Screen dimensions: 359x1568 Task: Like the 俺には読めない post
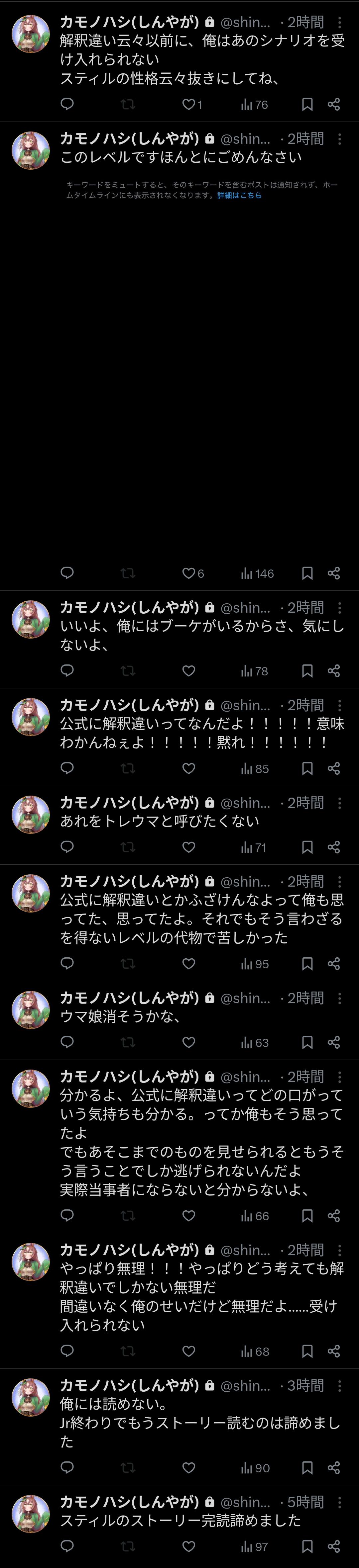[x=189, y=1468]
